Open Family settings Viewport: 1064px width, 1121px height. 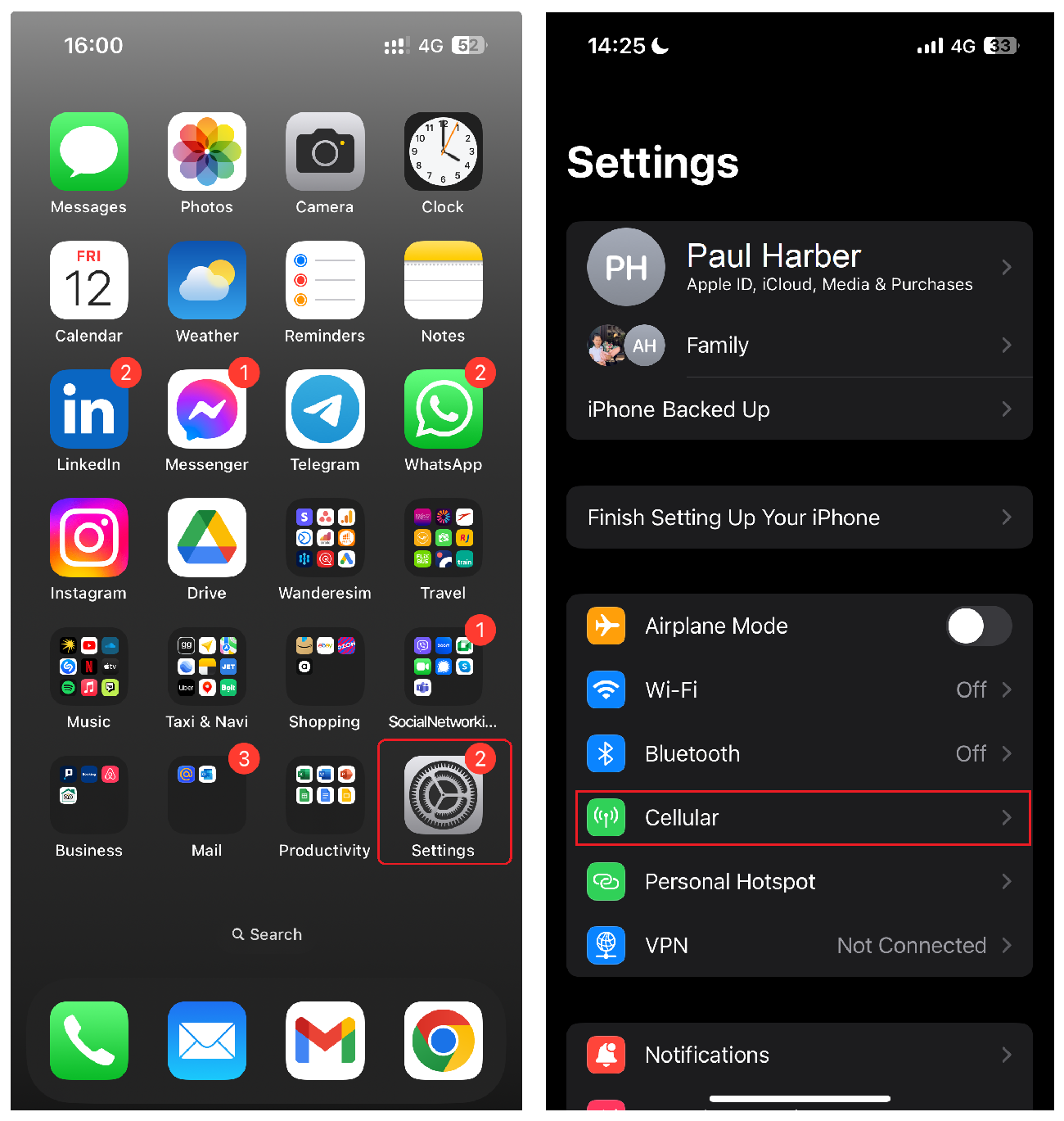pos(799,346)
